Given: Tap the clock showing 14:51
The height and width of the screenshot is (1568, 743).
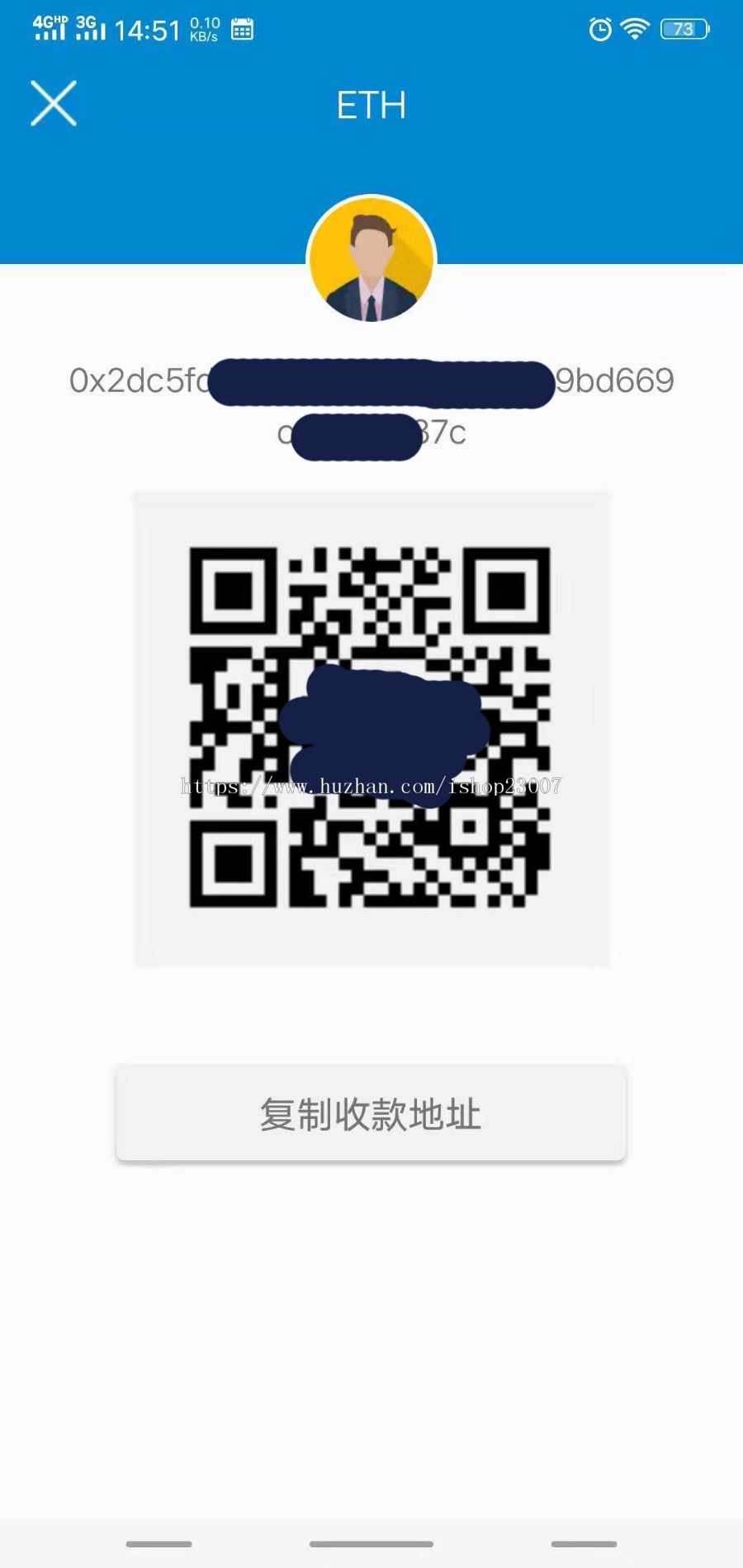Looking at the screenshot, I should point(146,29).
